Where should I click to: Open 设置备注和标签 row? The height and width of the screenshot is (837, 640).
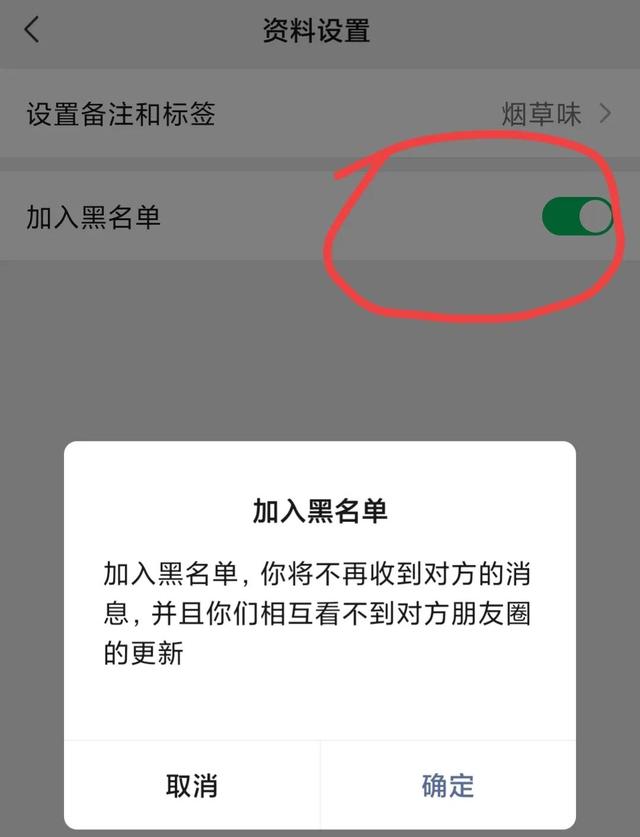pyautogui.click(x=320, y=114)
